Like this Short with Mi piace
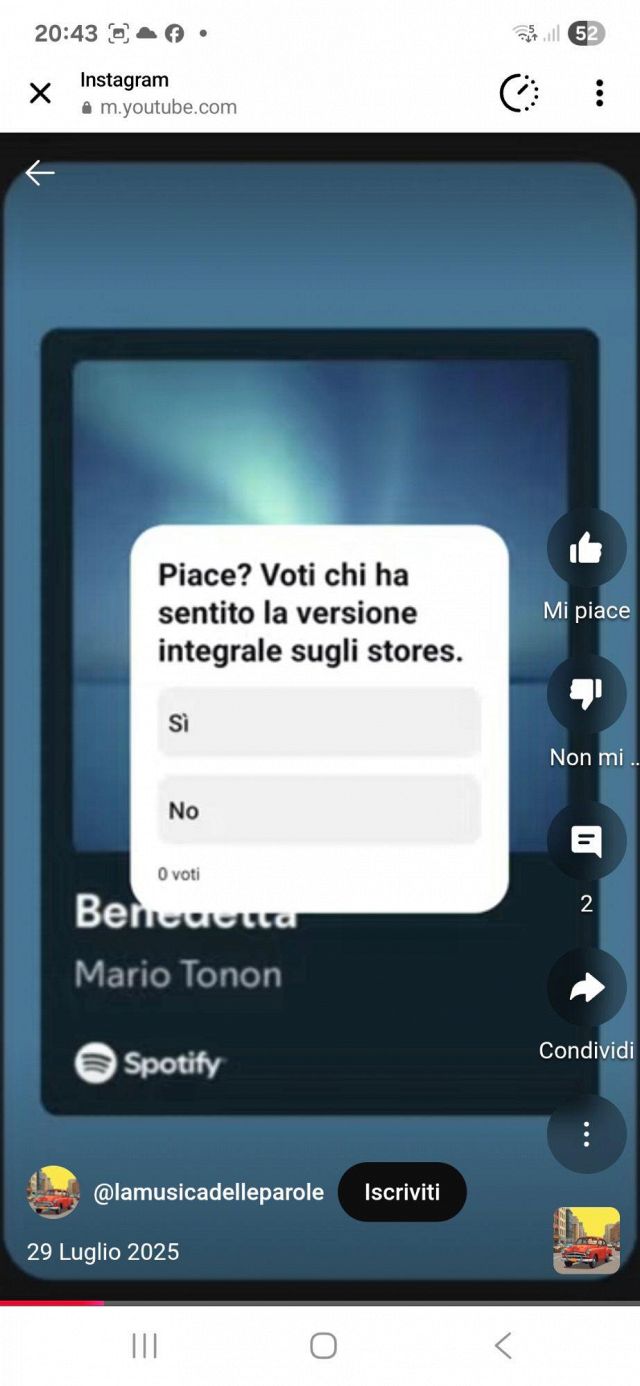640x1386 pixels. [586, 548]
